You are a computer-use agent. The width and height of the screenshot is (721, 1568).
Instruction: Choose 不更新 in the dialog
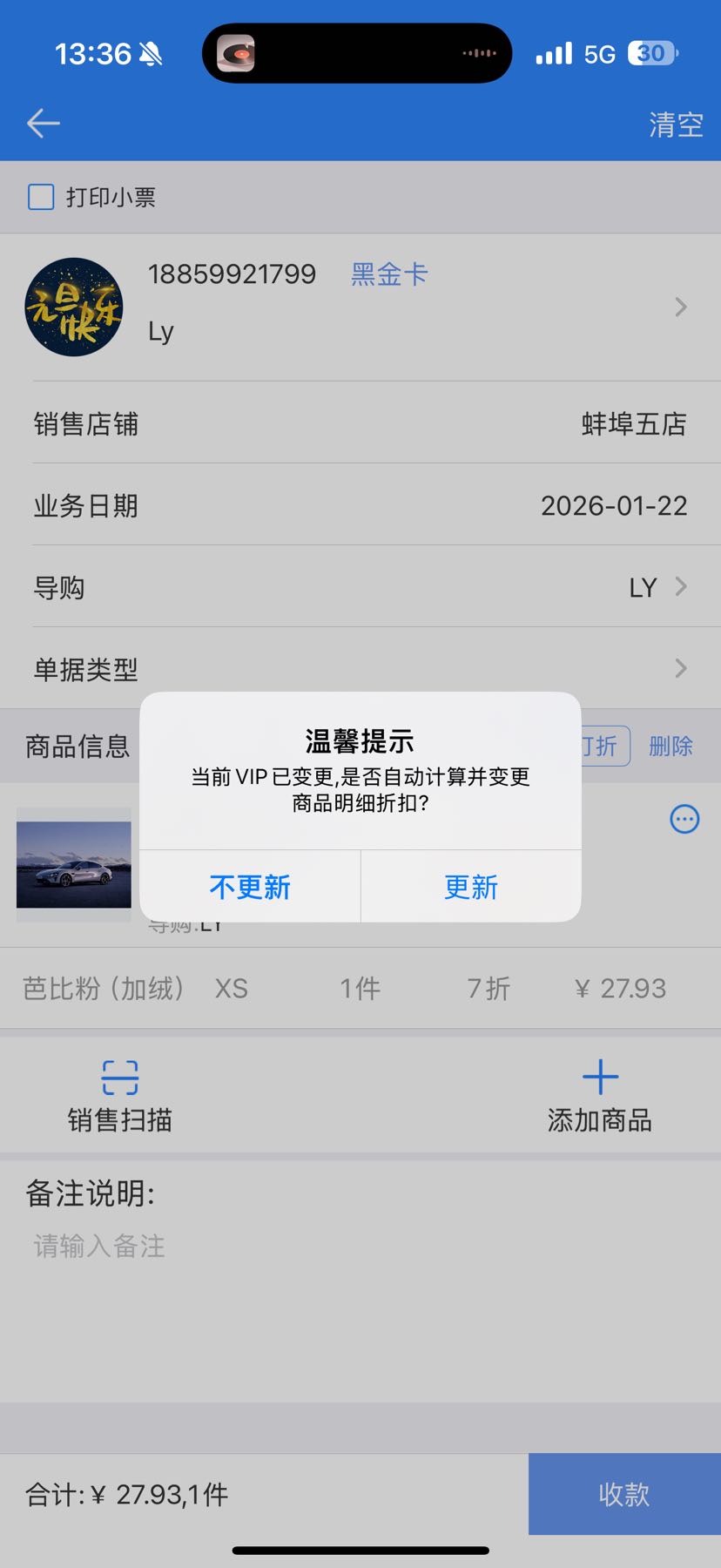(250, 887)
